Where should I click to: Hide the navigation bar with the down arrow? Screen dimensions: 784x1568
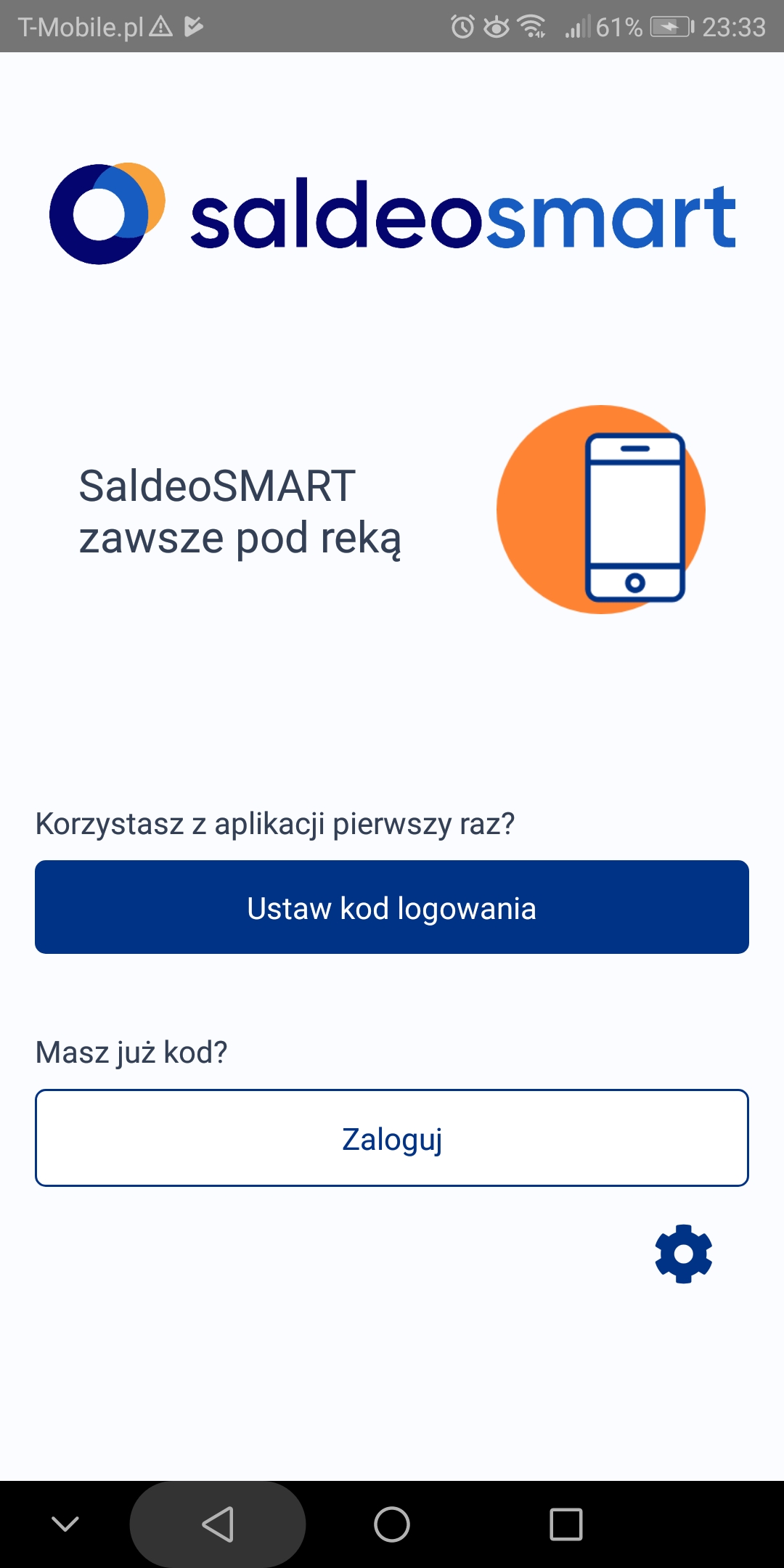point(65,1524)
